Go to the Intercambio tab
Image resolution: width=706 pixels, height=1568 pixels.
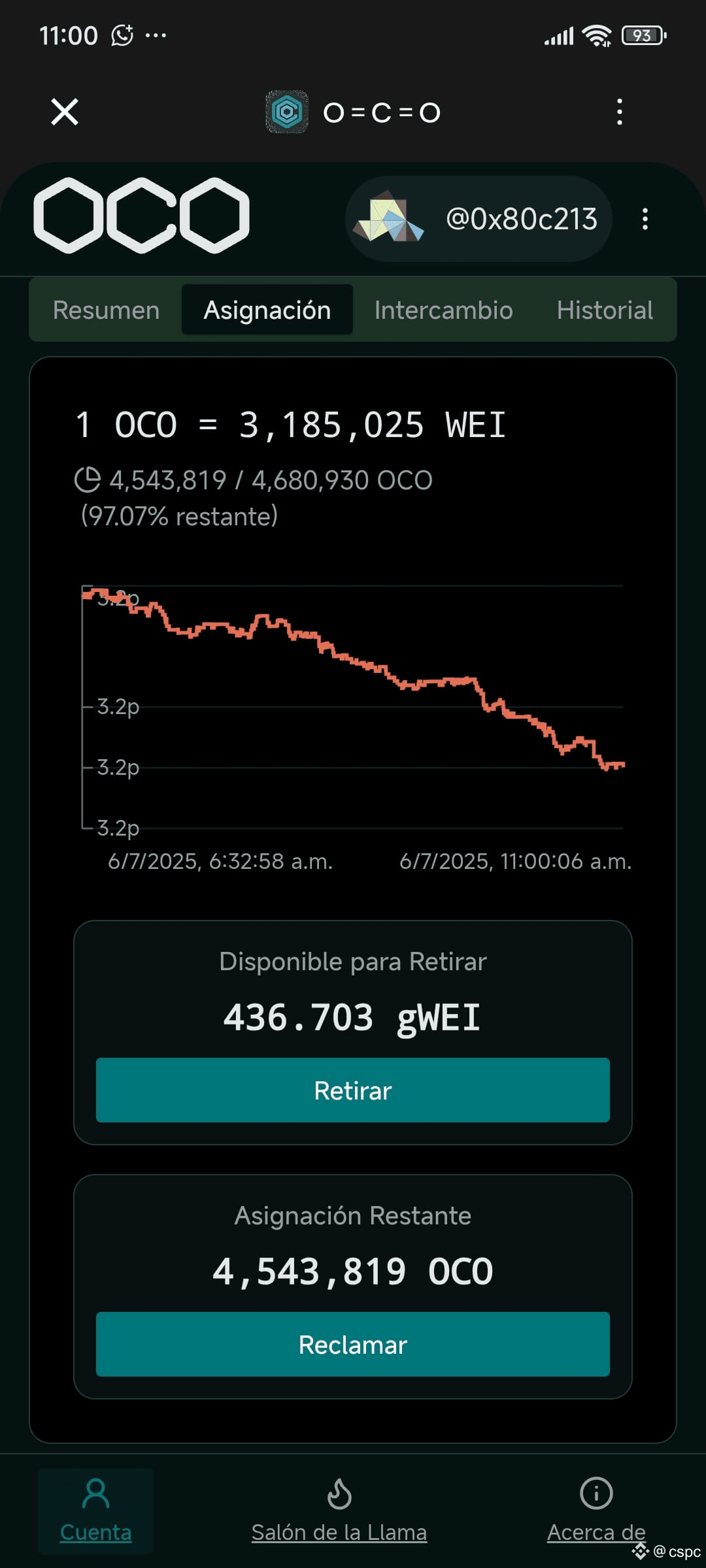444,310
